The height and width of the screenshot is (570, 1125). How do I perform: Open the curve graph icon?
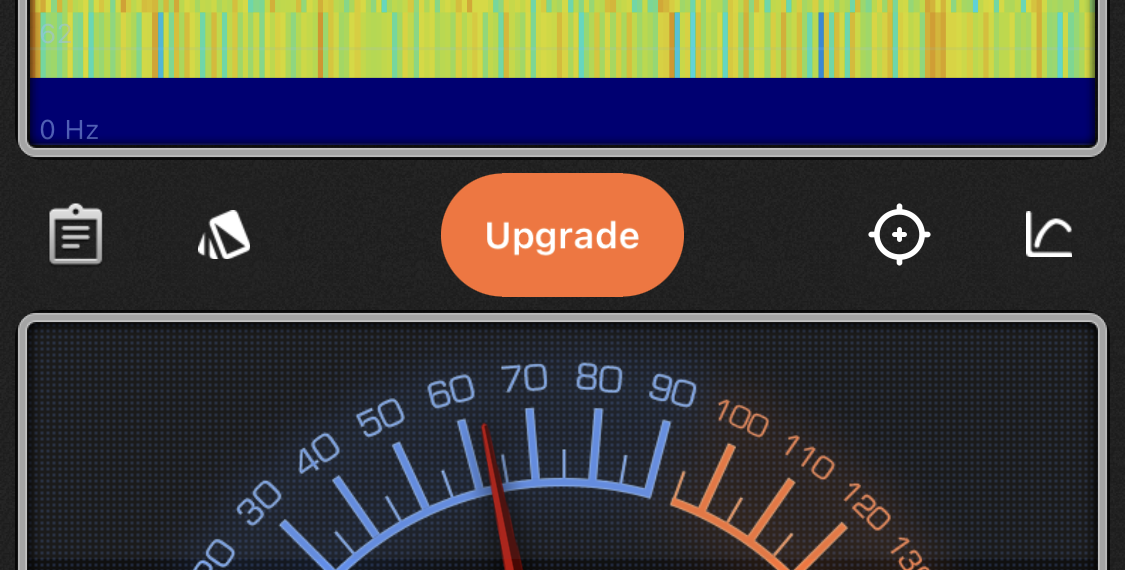click(1049, 235)
